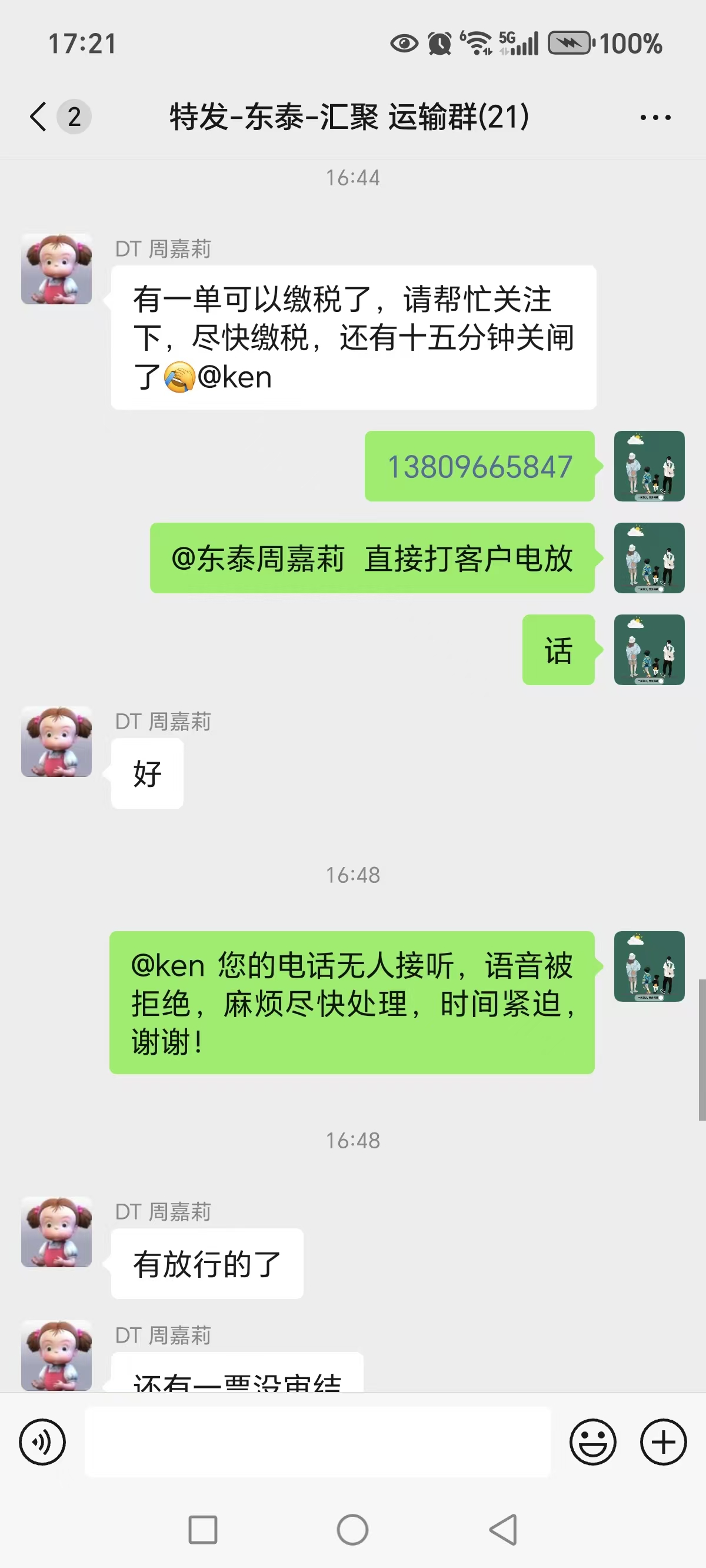The image size is (706, 1568).
Task: Open the recent apps overview
Action: click(x=202, y=1530)
